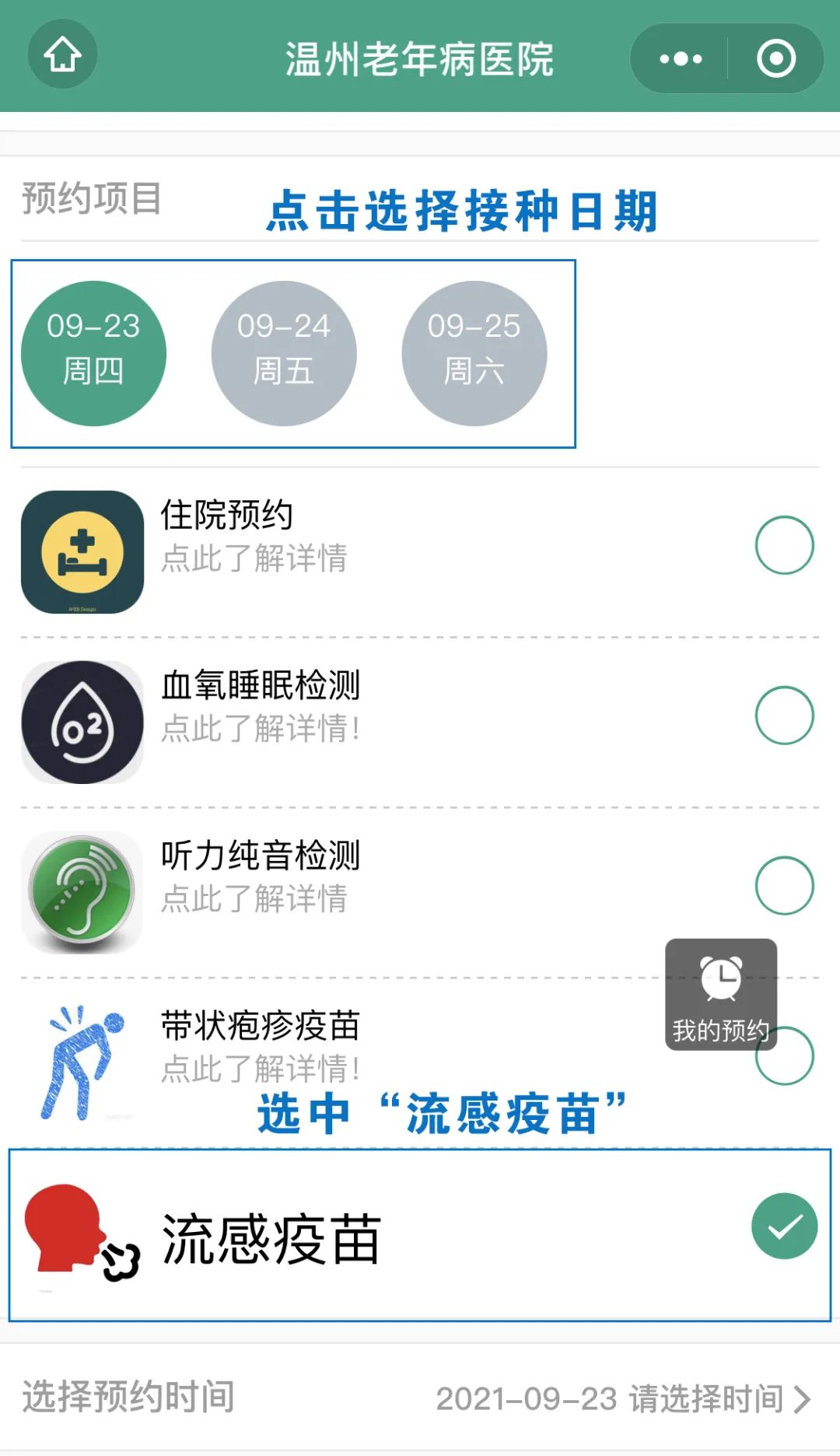Select the 09-25 周六 date
The width and height of the screenshot is (840, 1456).
click(474, 353)
